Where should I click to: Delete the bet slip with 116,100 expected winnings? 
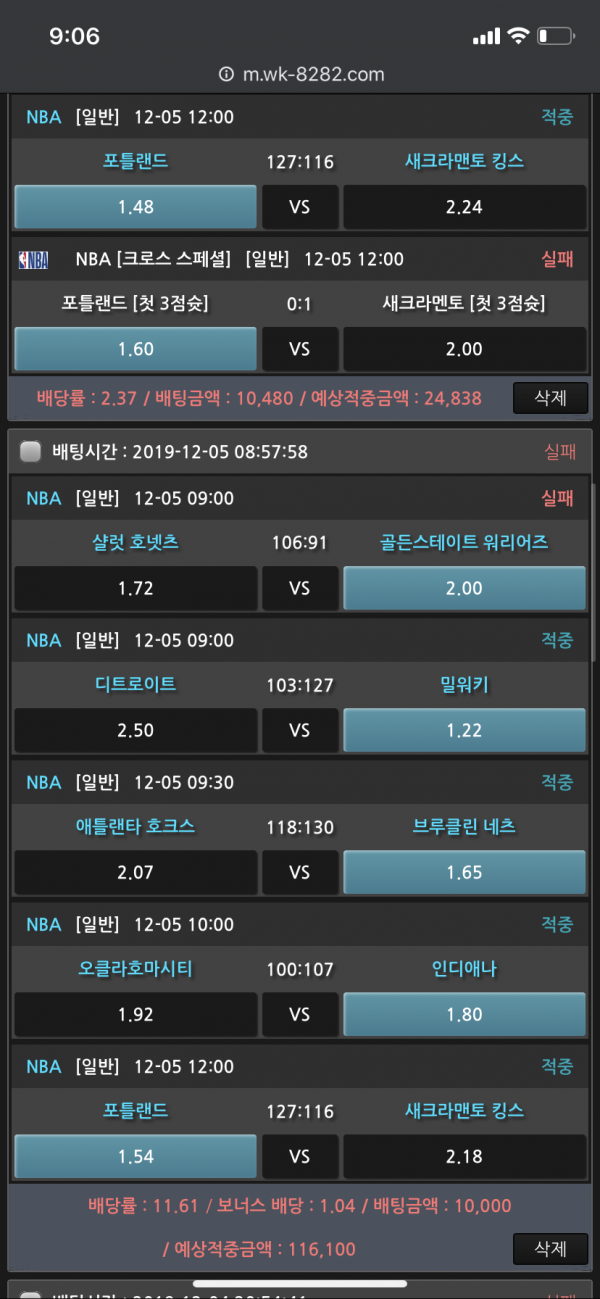[550, 1248]
